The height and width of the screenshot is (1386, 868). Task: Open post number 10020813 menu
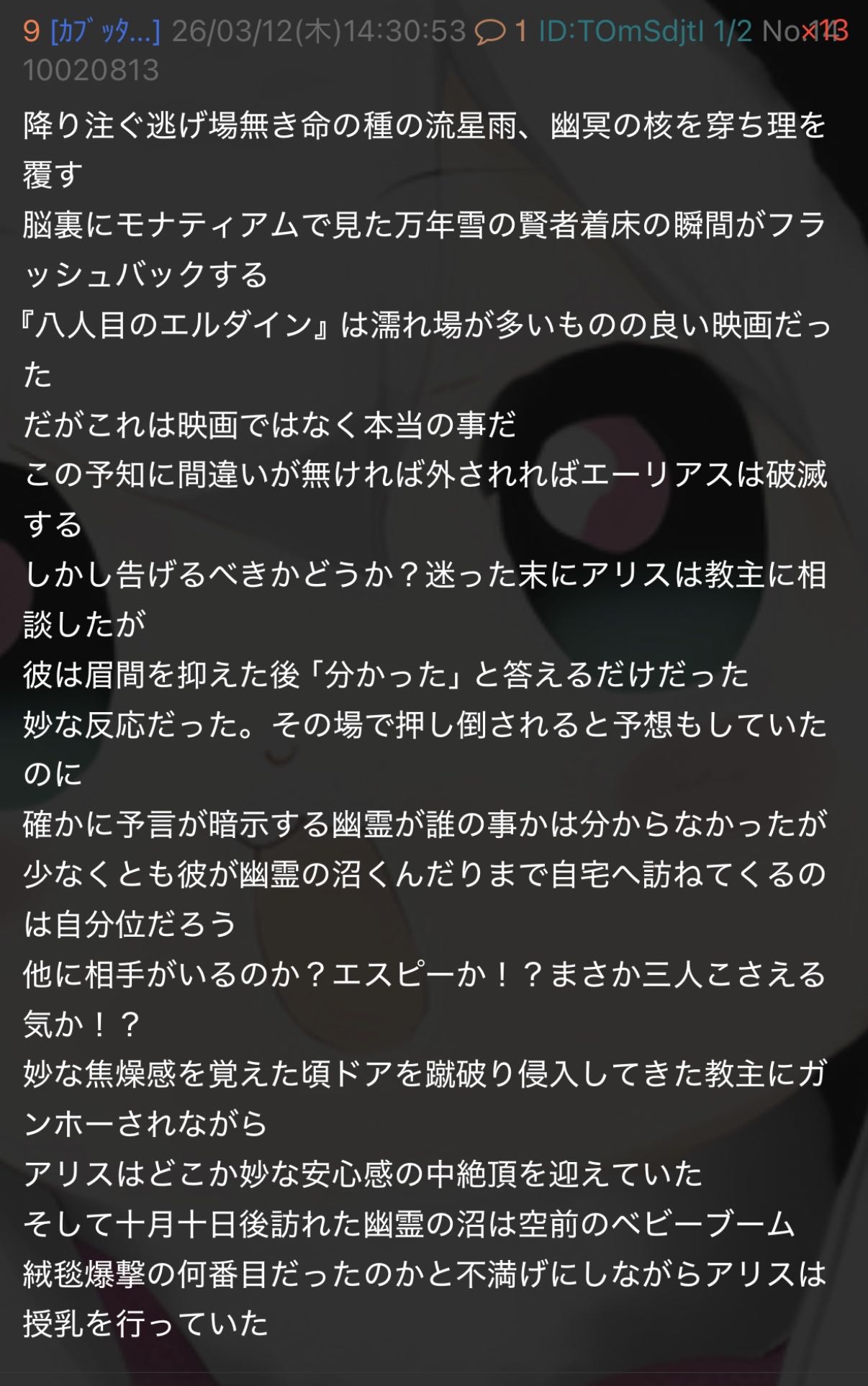pos(91,71)
